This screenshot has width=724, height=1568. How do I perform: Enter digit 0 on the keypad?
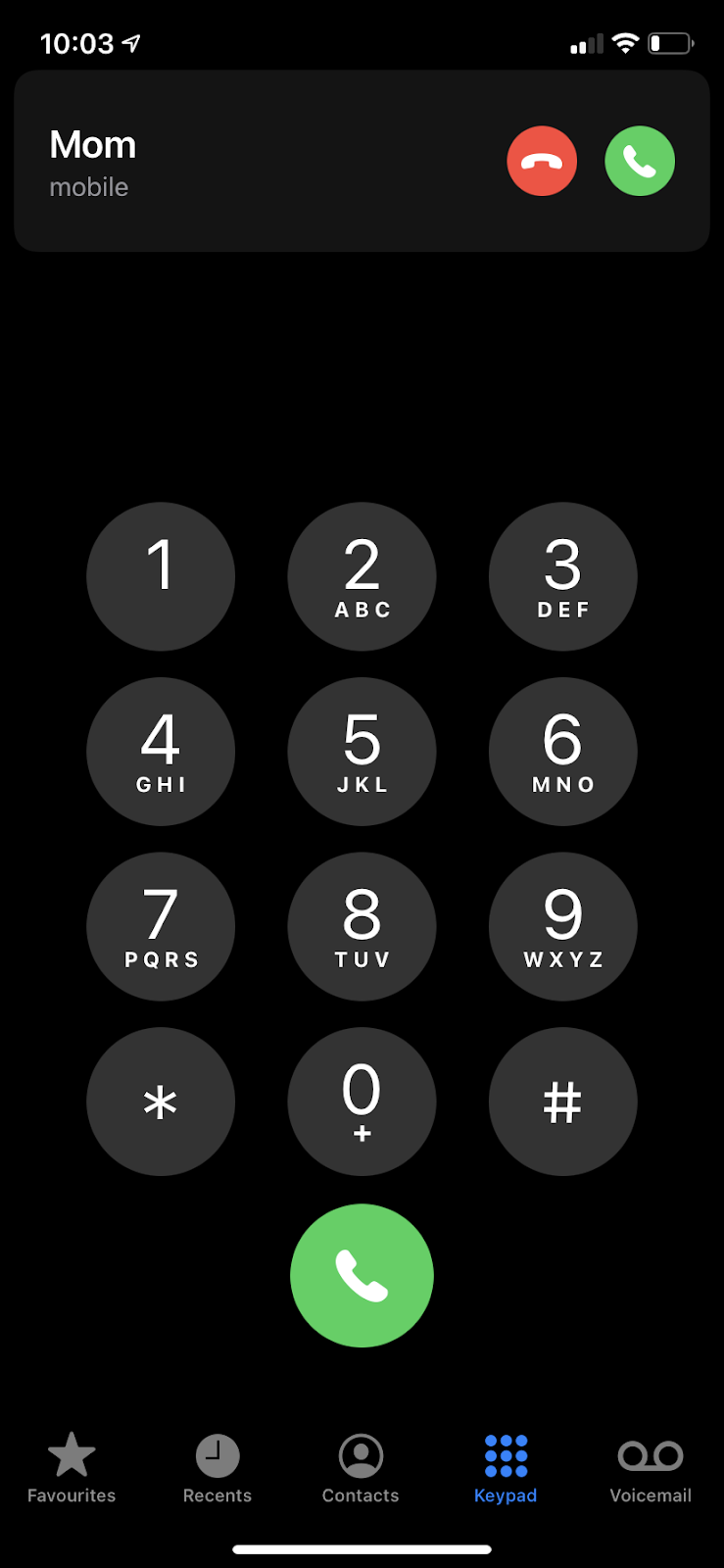click(362, 1102)
